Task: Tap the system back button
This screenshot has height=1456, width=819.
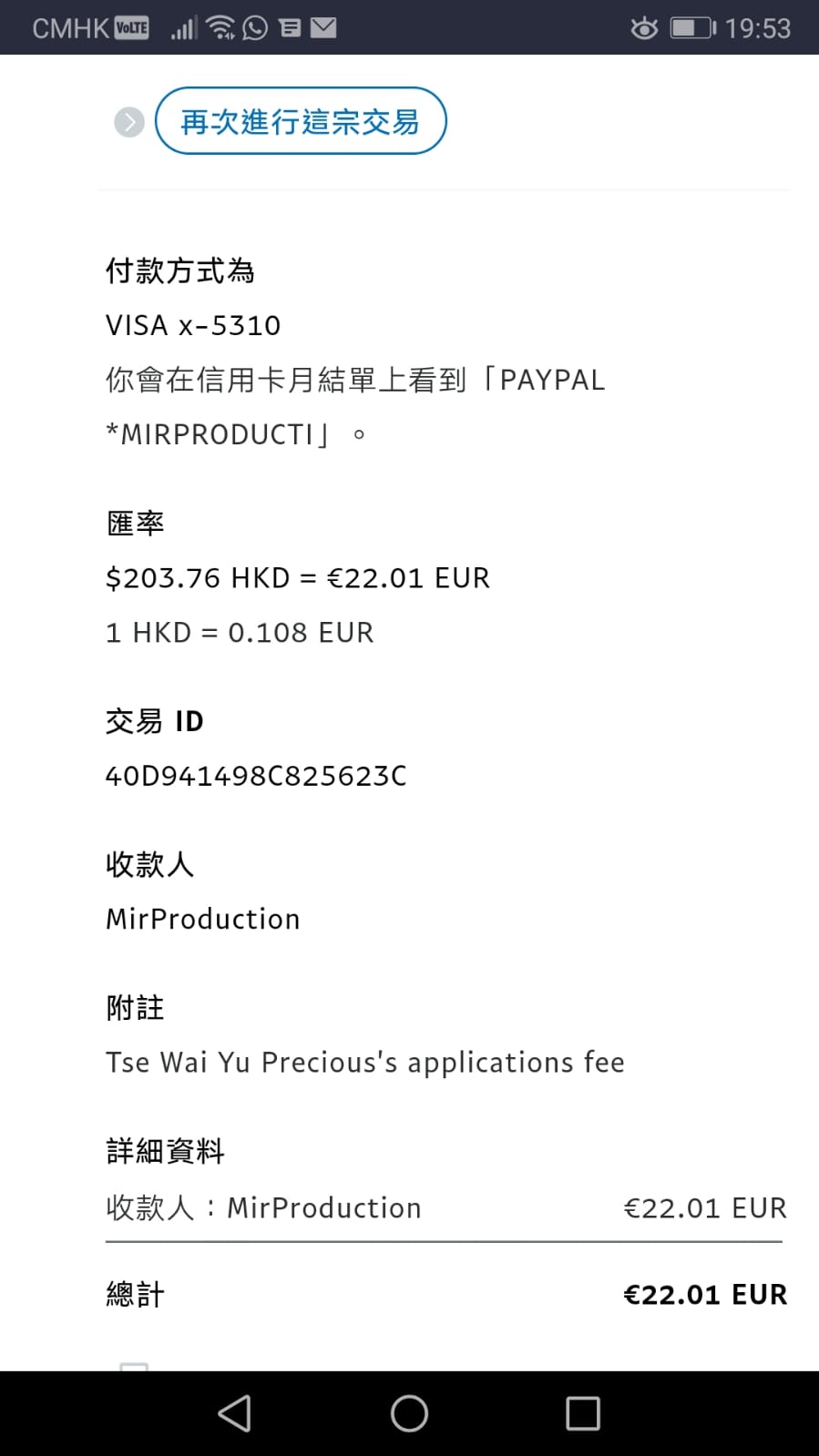Action: click(234, 1413)
